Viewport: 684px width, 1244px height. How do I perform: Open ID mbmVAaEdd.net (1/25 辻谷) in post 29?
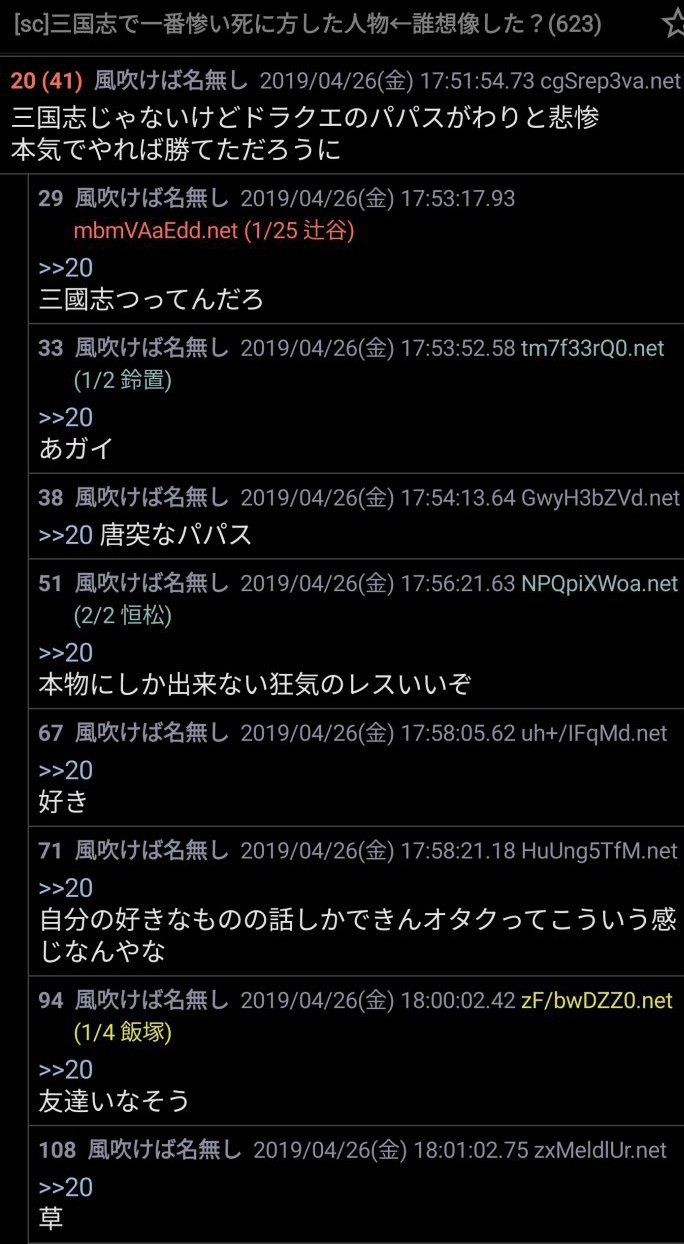214,230
